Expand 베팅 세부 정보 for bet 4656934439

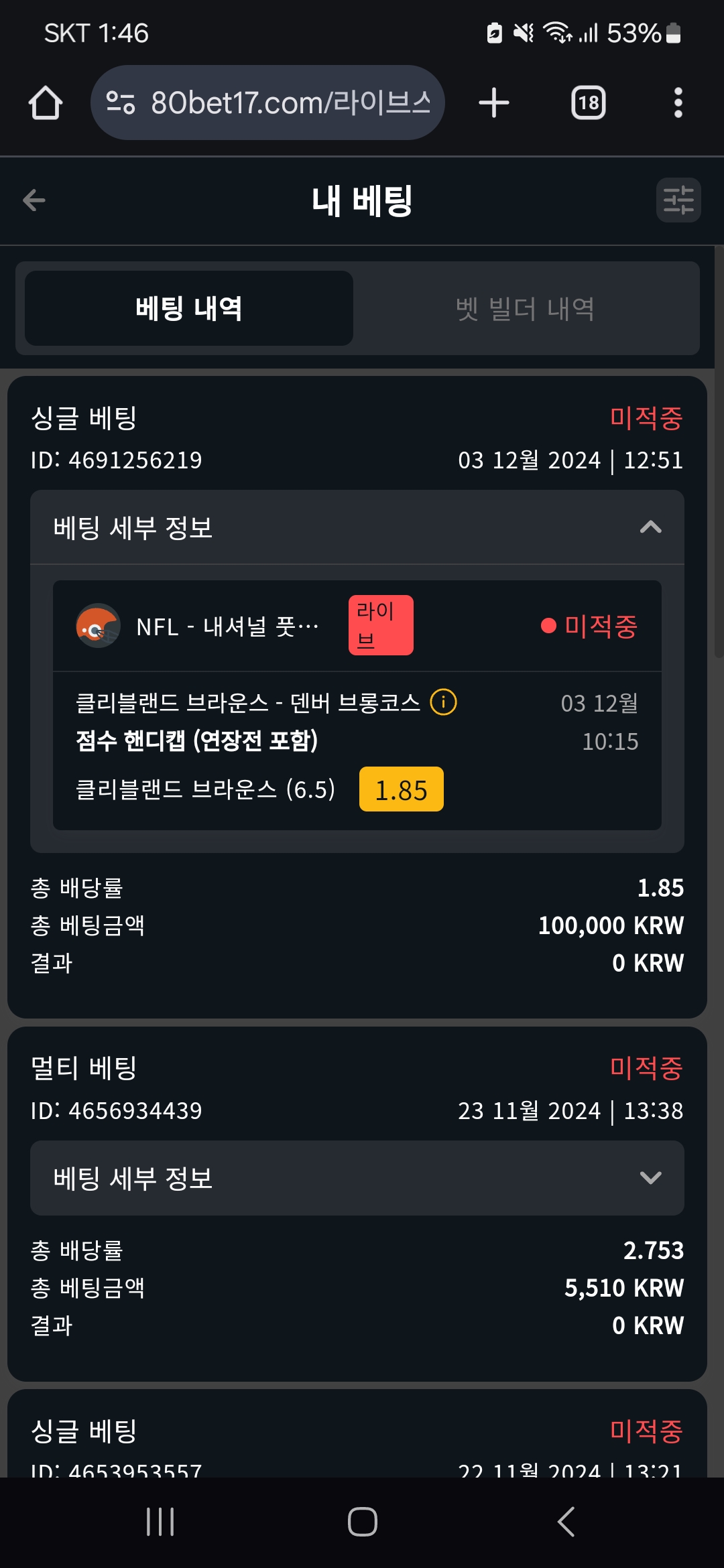coord(357,1178)
